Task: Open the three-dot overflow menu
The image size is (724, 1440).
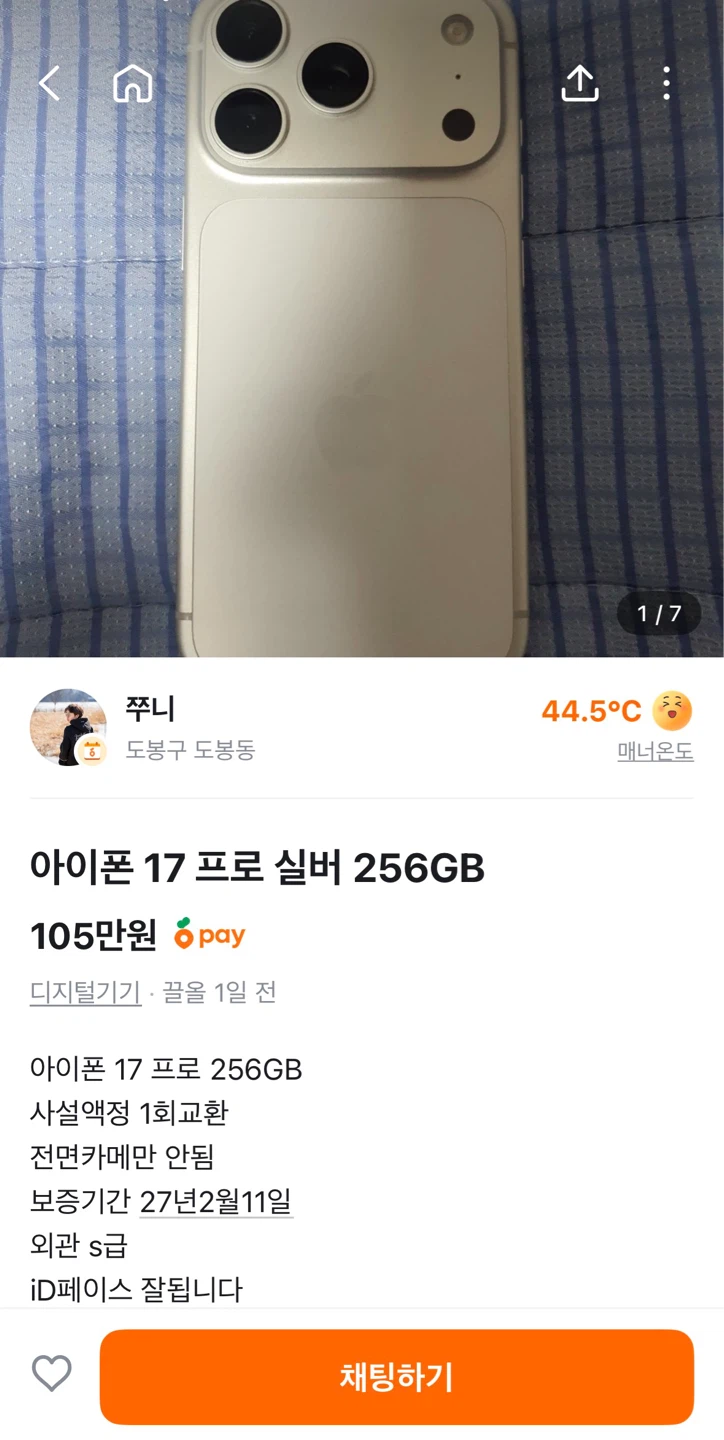Action: point(666,83)
